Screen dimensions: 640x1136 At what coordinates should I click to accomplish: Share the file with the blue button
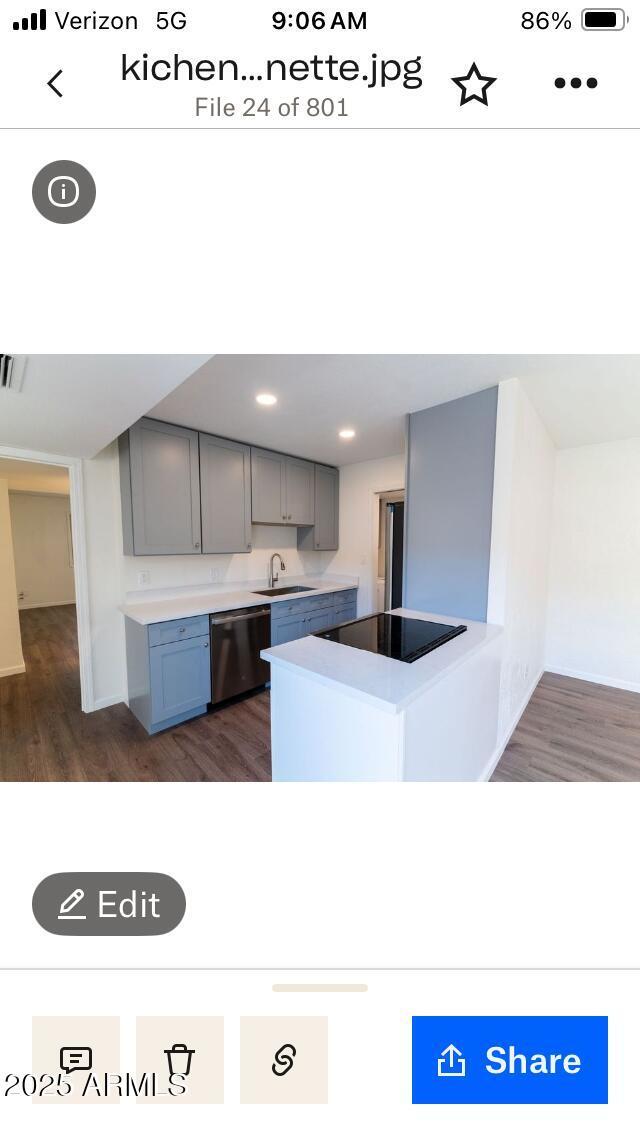point(510,1060)
